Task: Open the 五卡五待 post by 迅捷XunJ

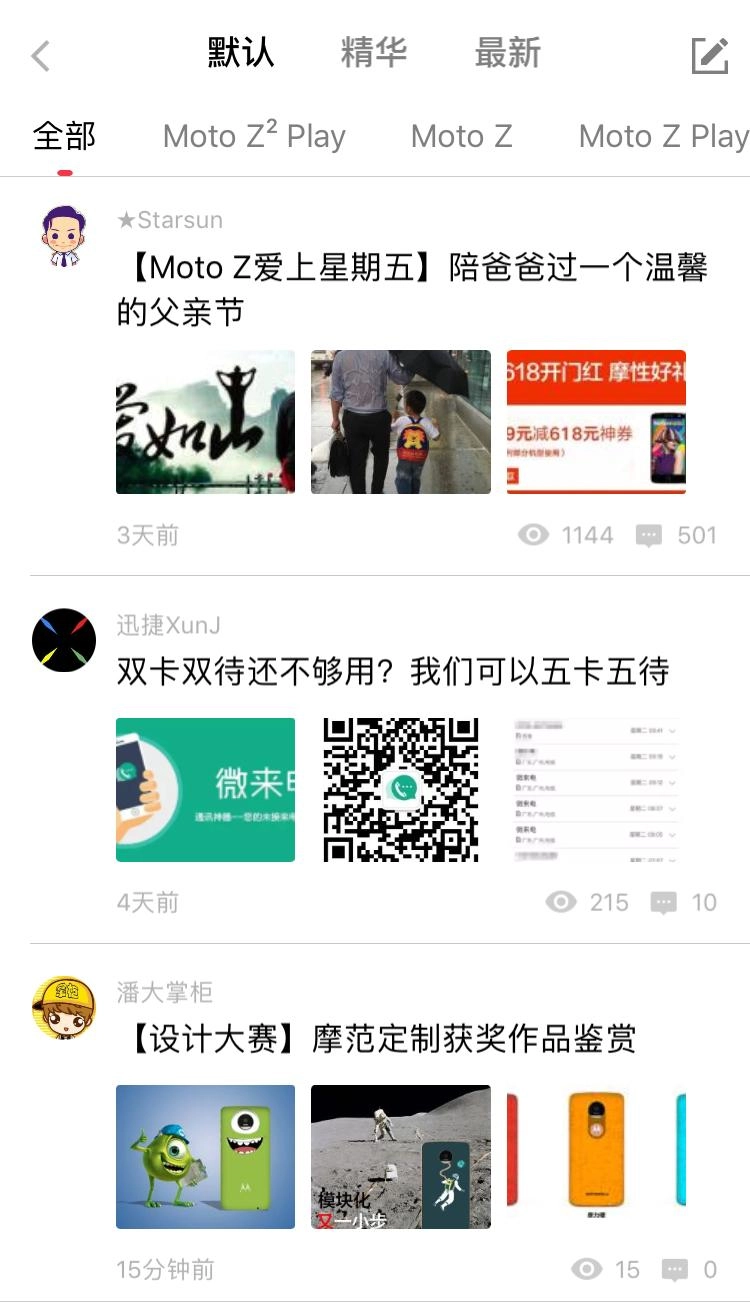Action: [392, 672]
